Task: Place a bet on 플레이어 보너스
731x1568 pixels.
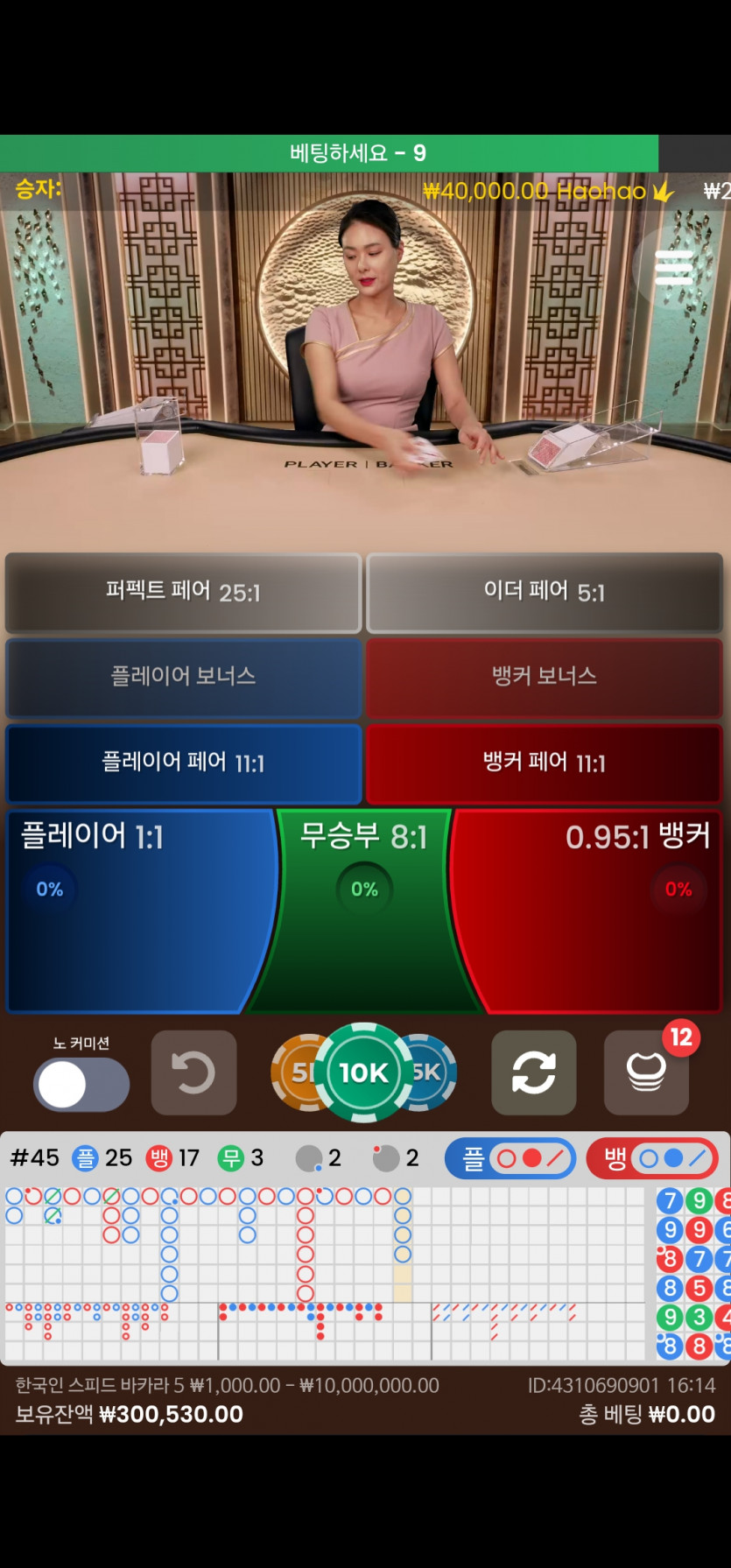Action: click(x=183, y=677)
